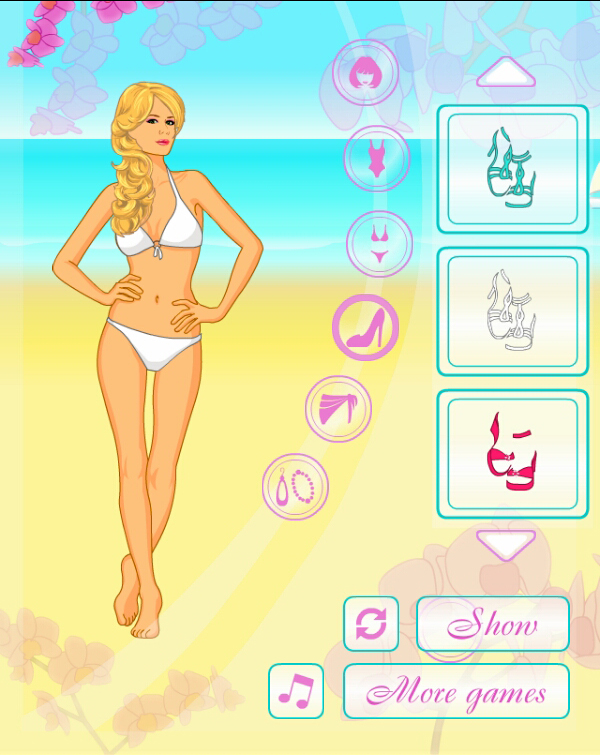This screenshot has width=600, height=755.
Task: Show previous items with up arrow
Action: (x=506, y=74)
